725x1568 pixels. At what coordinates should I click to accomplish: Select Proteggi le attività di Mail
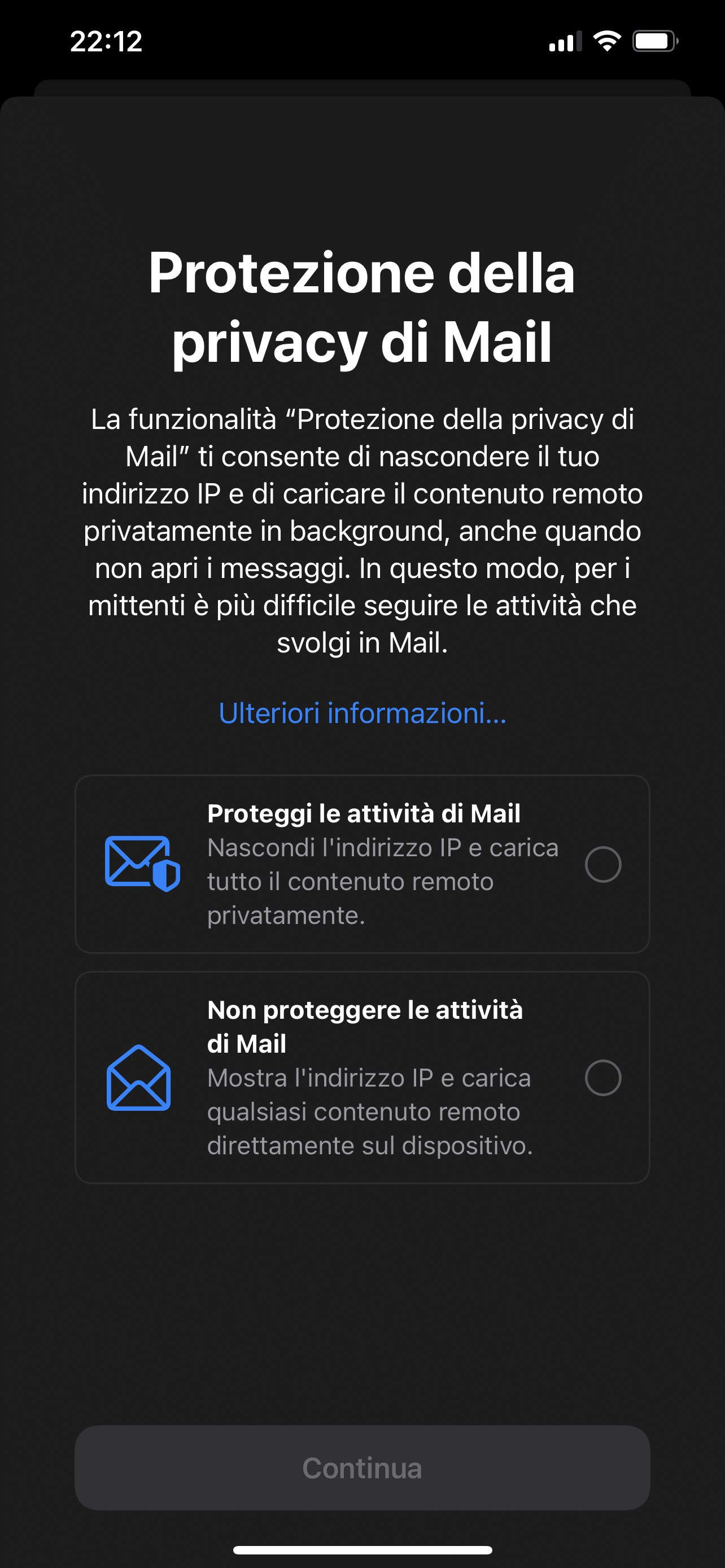point(362,864)
